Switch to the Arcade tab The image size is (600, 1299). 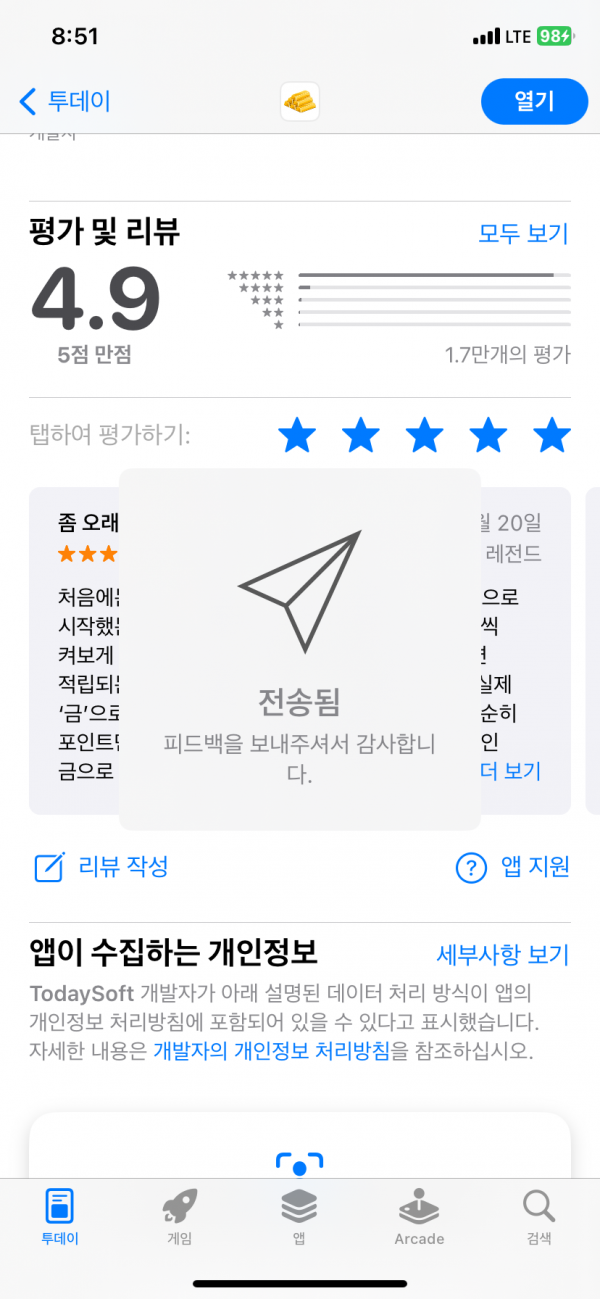419,1216
